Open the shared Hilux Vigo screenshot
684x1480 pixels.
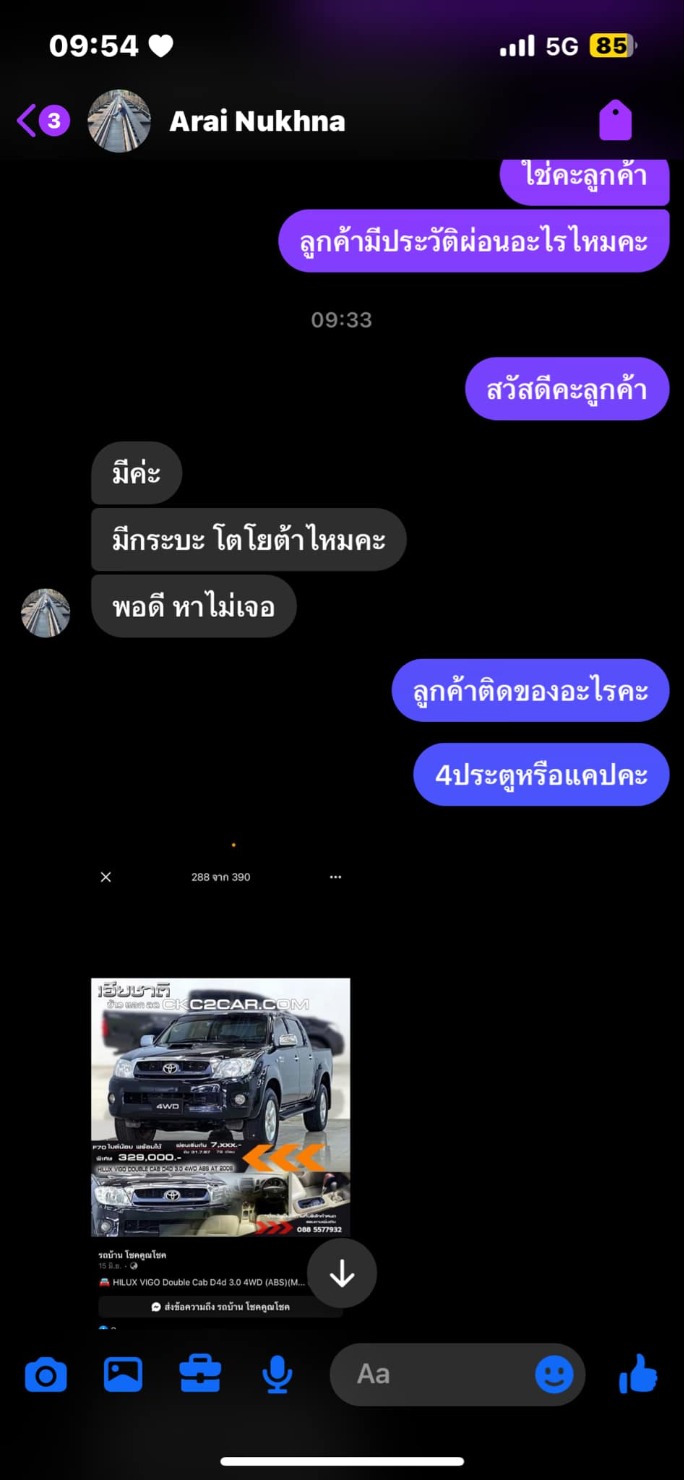(221, 1100)
